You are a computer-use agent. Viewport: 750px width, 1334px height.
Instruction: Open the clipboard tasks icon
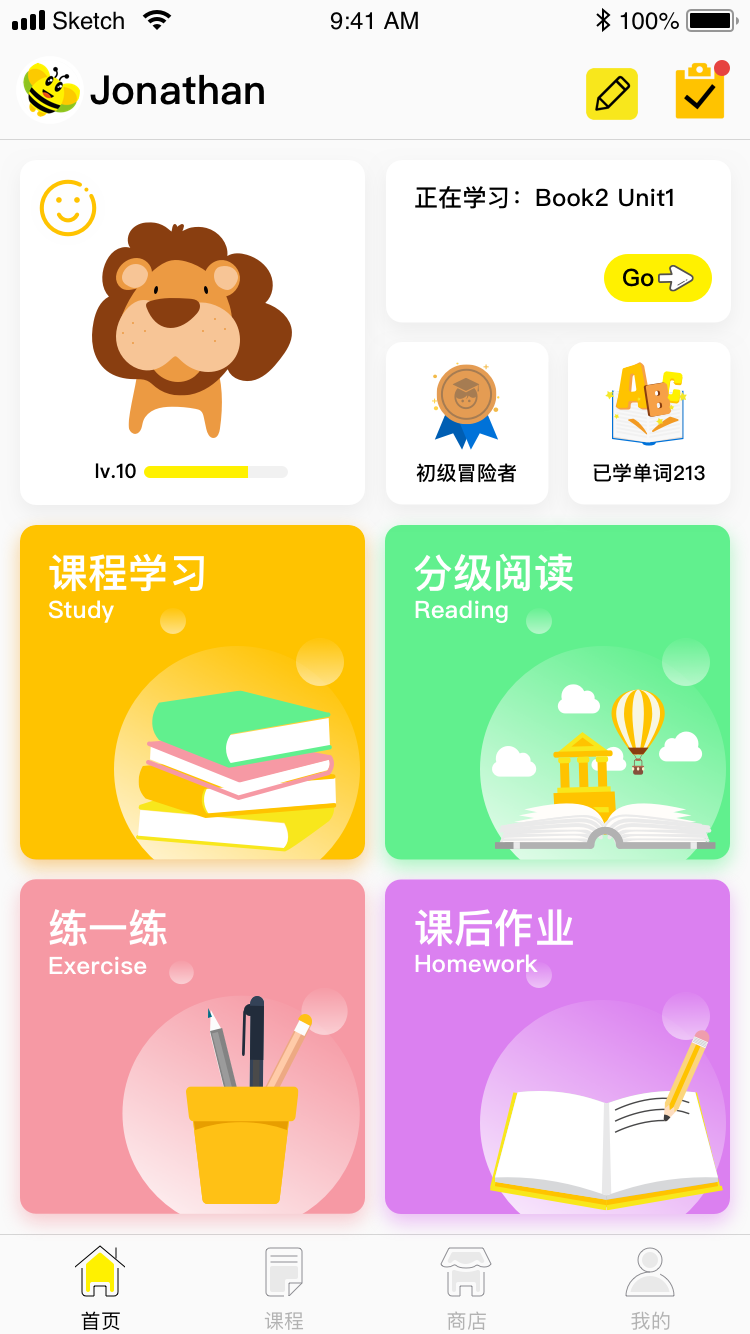tap(700, 92)
